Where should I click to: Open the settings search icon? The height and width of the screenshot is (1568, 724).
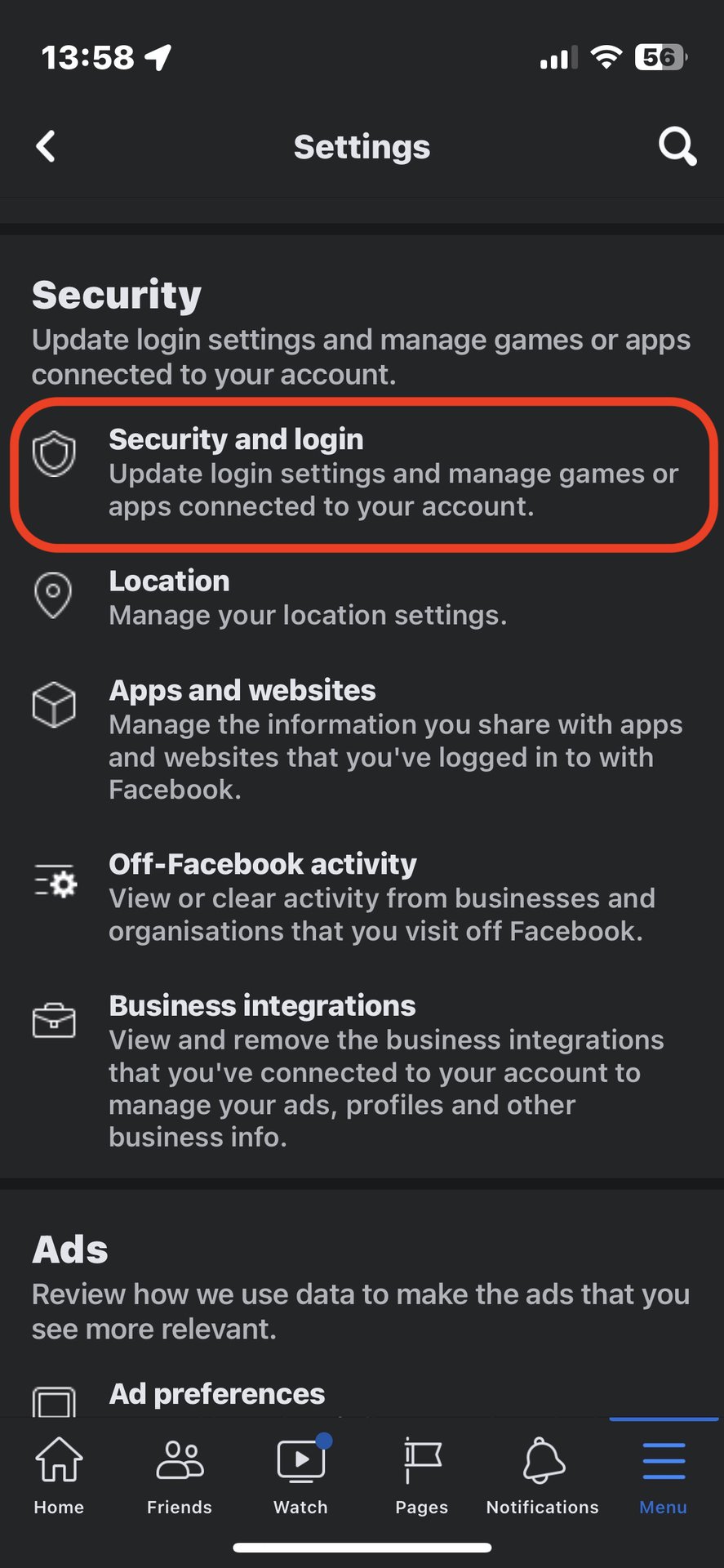tap(677, 147)
